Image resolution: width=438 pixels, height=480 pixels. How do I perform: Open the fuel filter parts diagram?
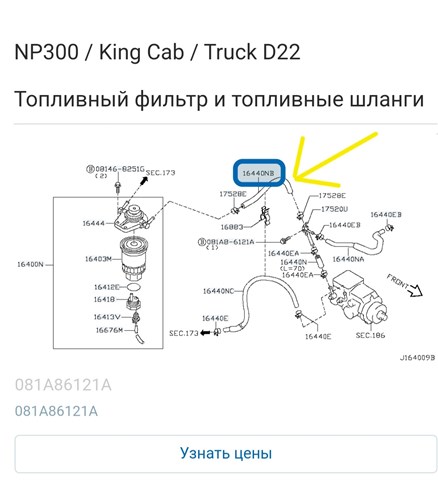click(x=226, y=246)
